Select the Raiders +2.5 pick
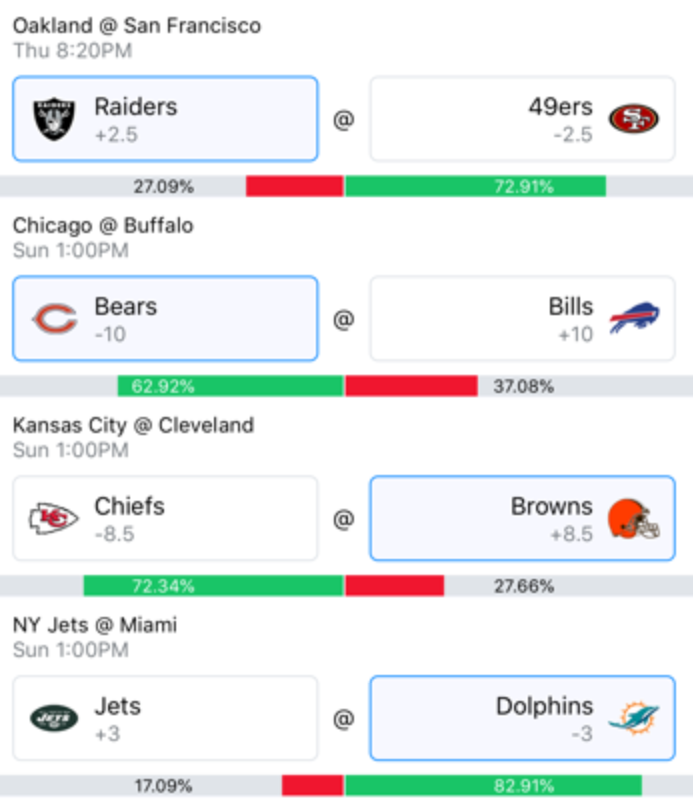Screen dimensions: 693x807 (x=165, y=119)
